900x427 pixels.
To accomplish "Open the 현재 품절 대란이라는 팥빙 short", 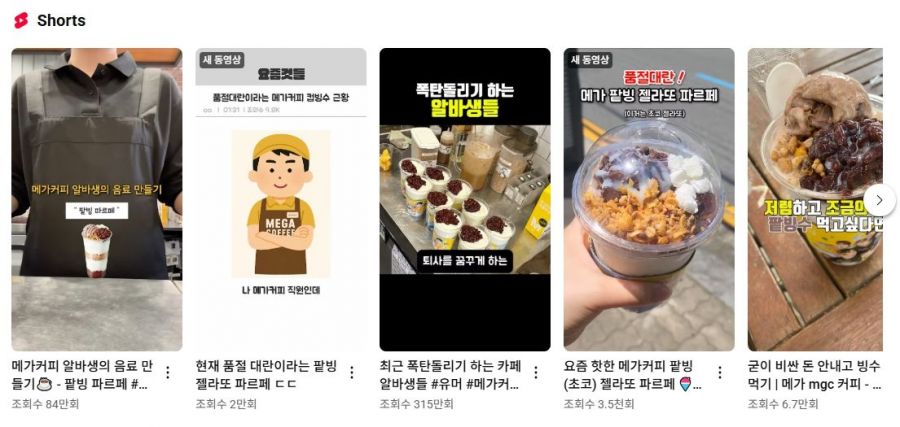I will coord(280,199).
